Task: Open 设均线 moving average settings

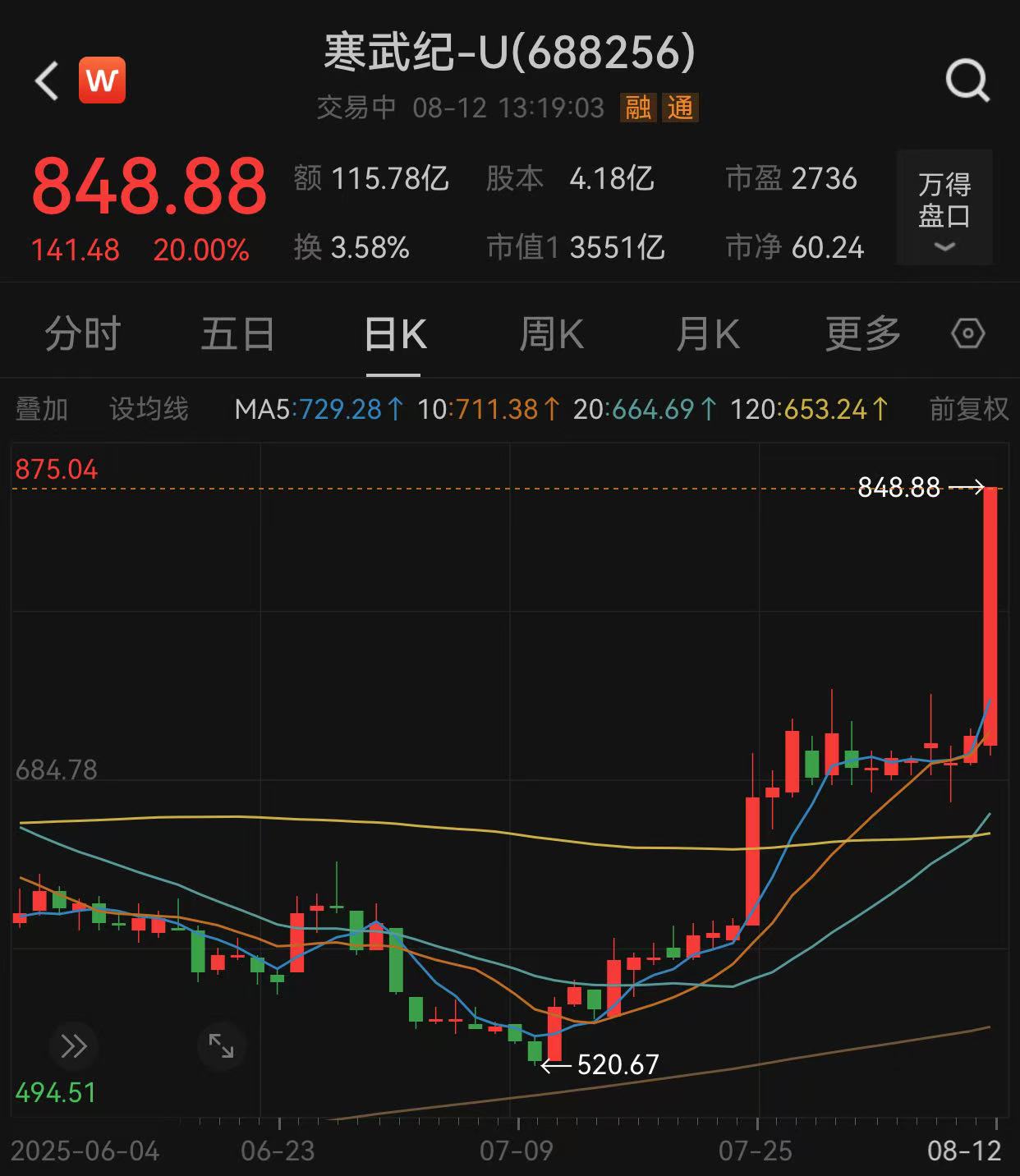Action: [x=149, y=409]
